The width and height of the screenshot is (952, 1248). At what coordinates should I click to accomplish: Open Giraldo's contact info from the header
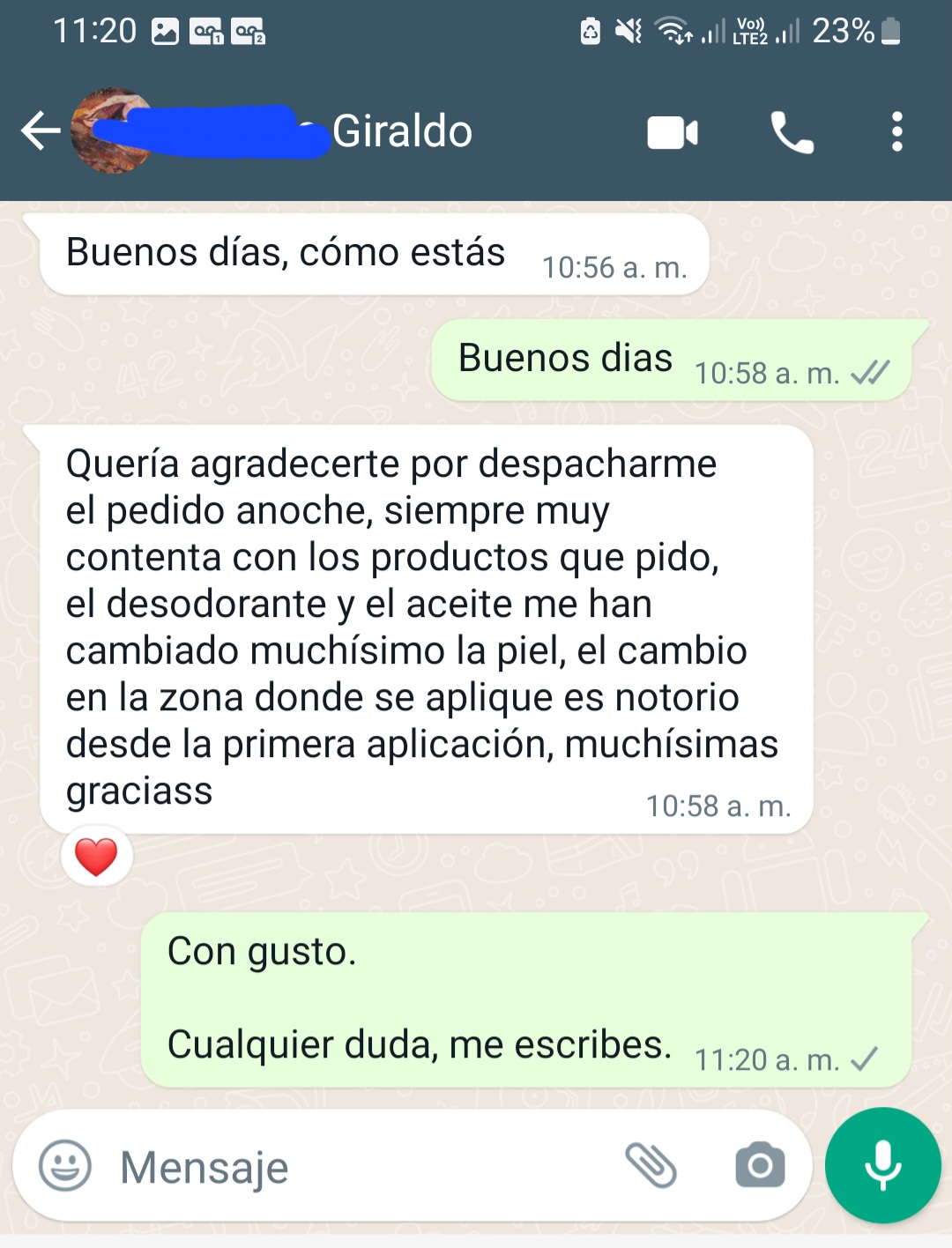point(401,132)
